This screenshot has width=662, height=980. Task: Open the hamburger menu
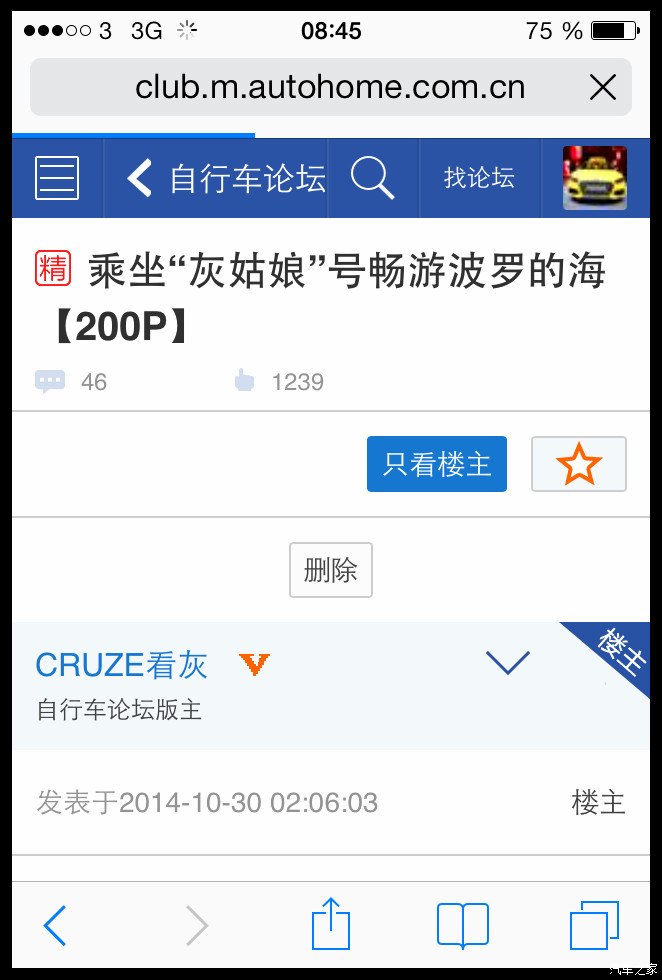coord(57,178)
